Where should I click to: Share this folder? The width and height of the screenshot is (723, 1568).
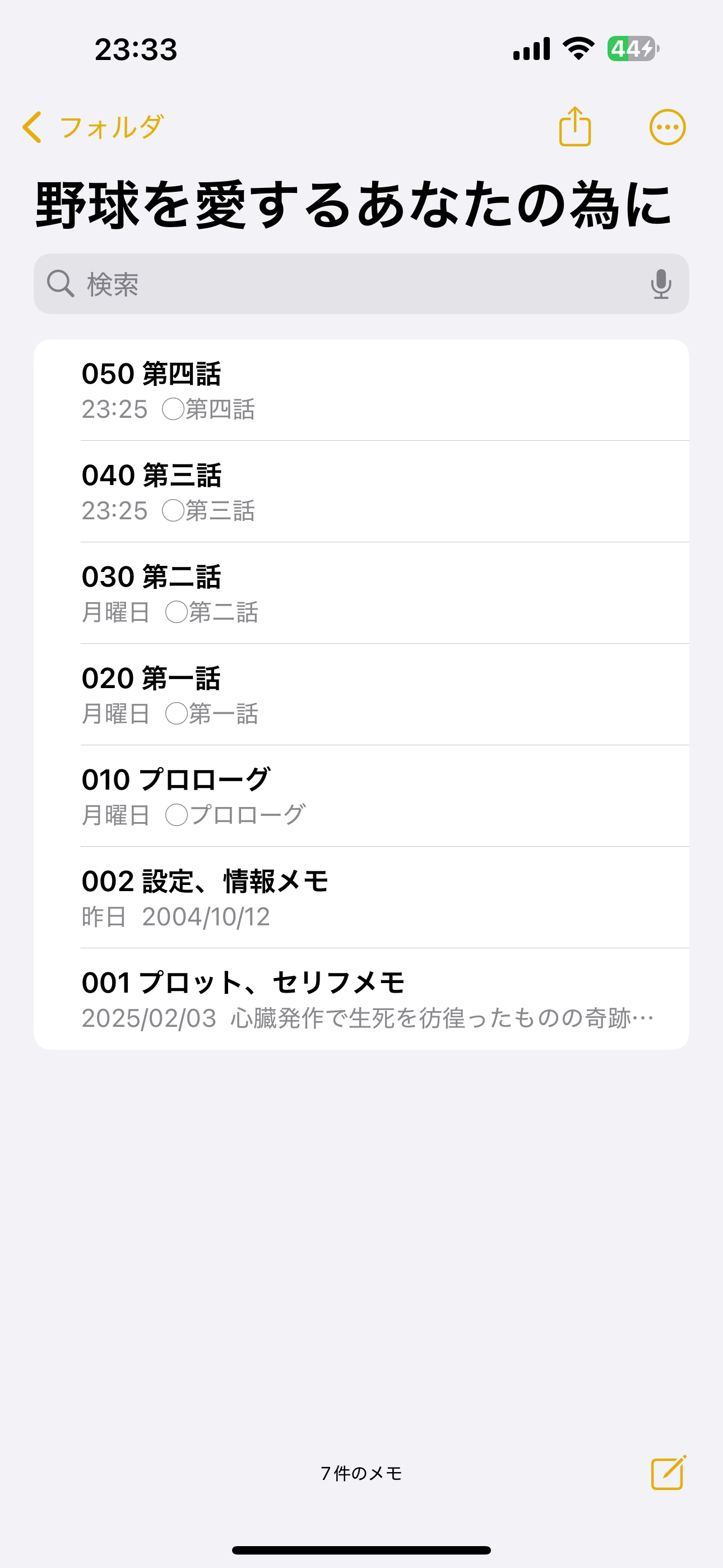575,127
